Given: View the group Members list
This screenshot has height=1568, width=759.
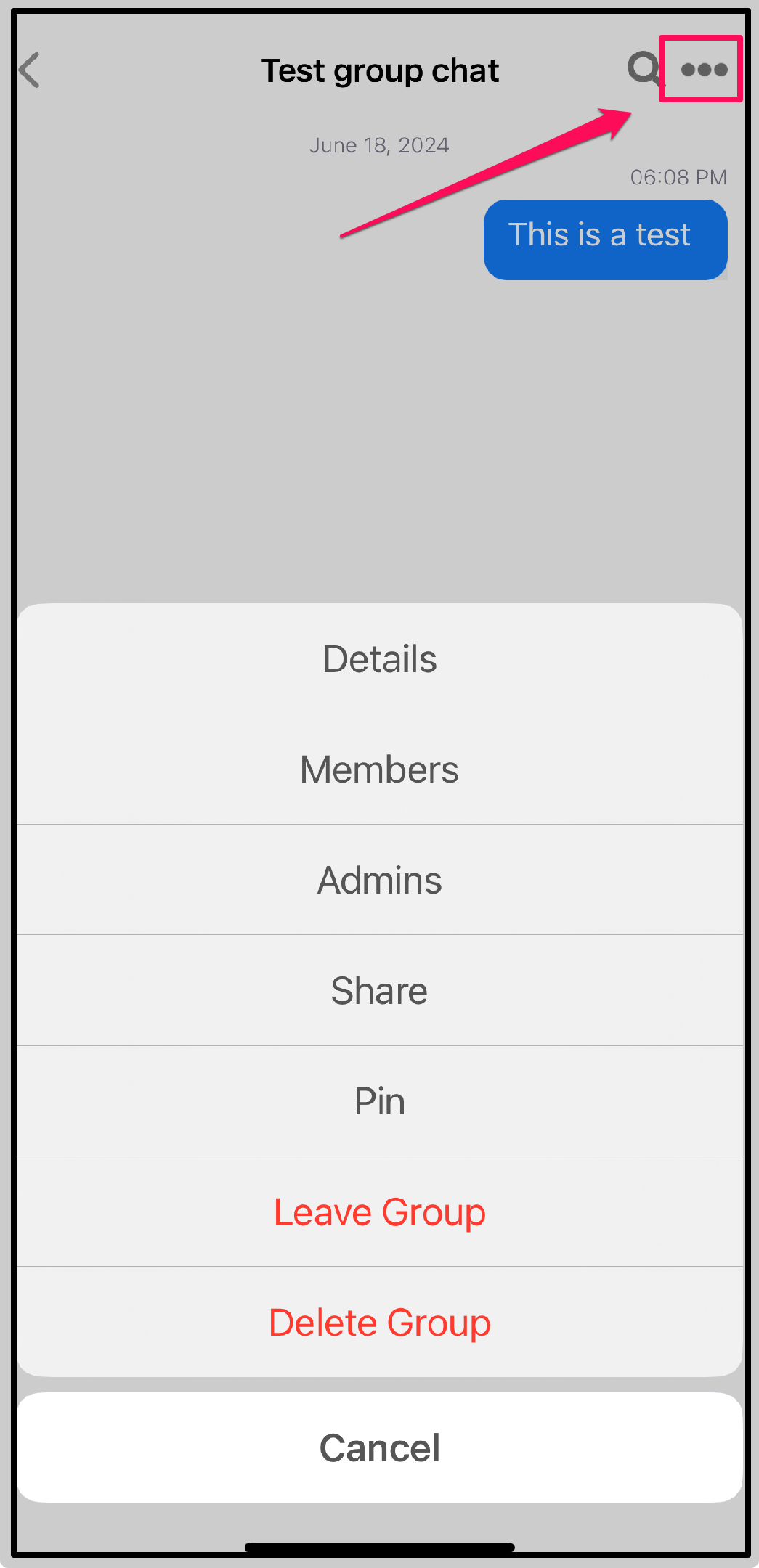Looking at the screenshot, I should [379, 769].
